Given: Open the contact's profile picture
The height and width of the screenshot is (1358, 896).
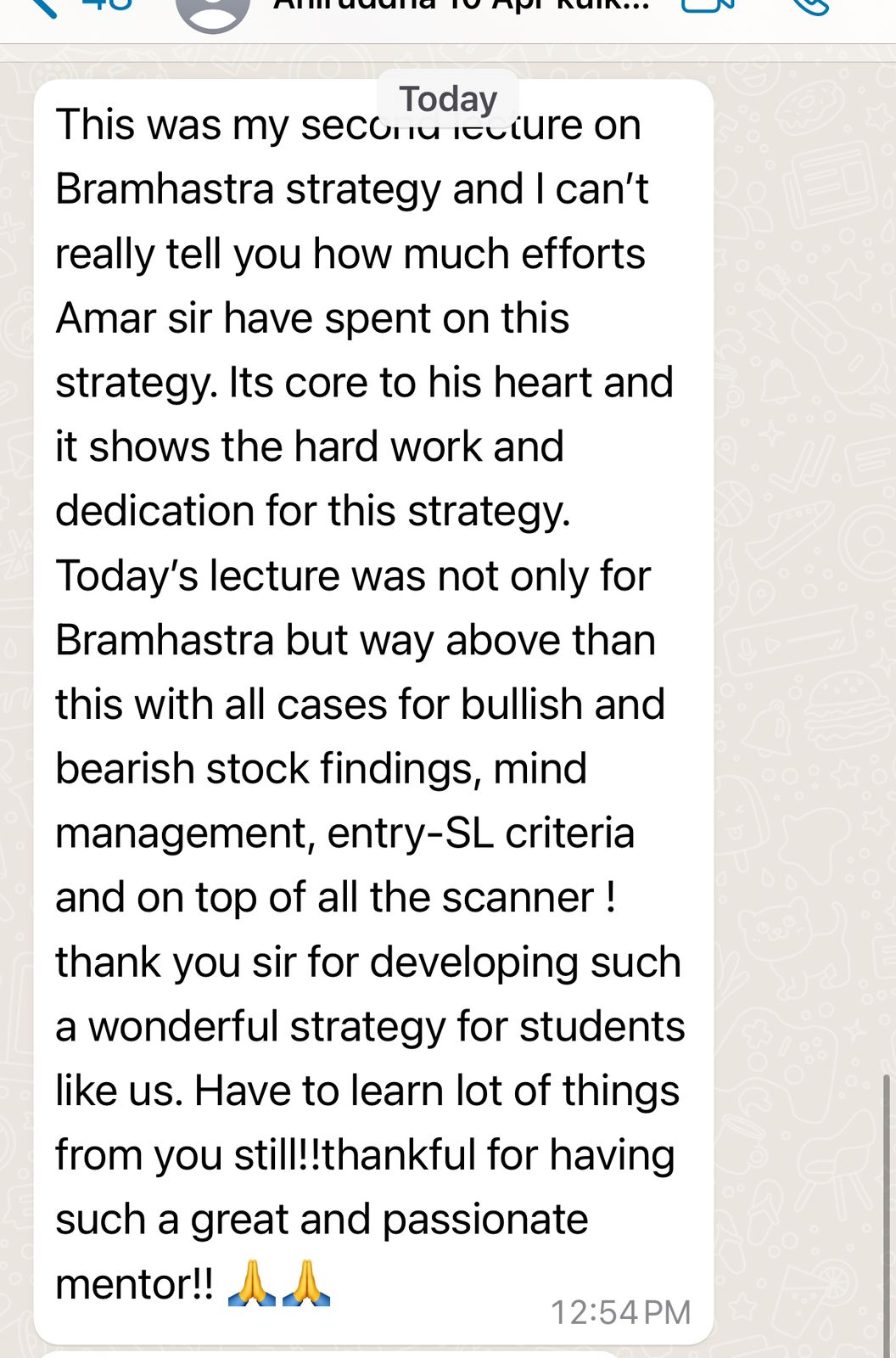Looking at the screenshot, I should [212, 12].
